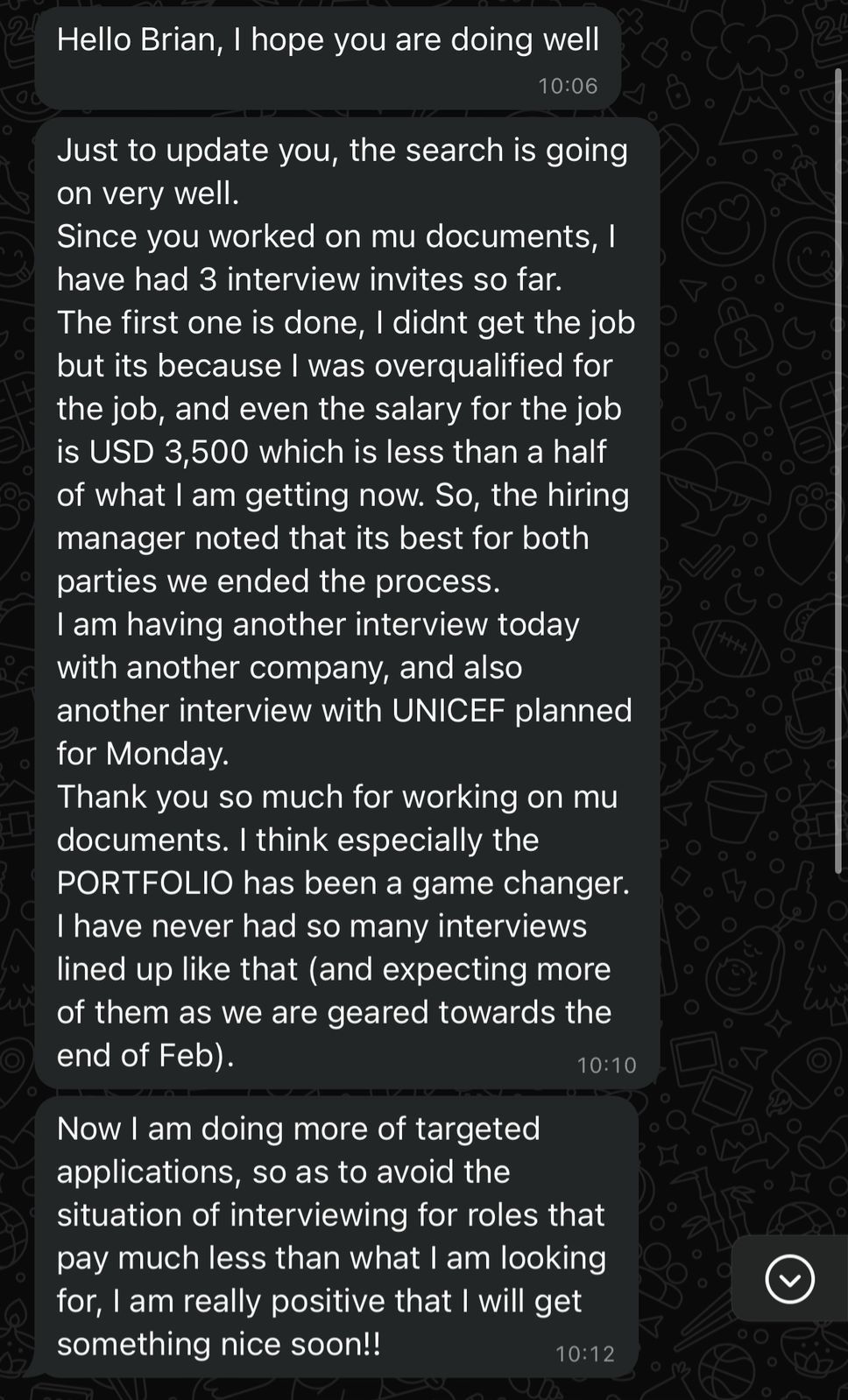Click the 10:10 timestamp
Image resolution: width=848 pixels, height=1400 pixels.
(606, 1065)
